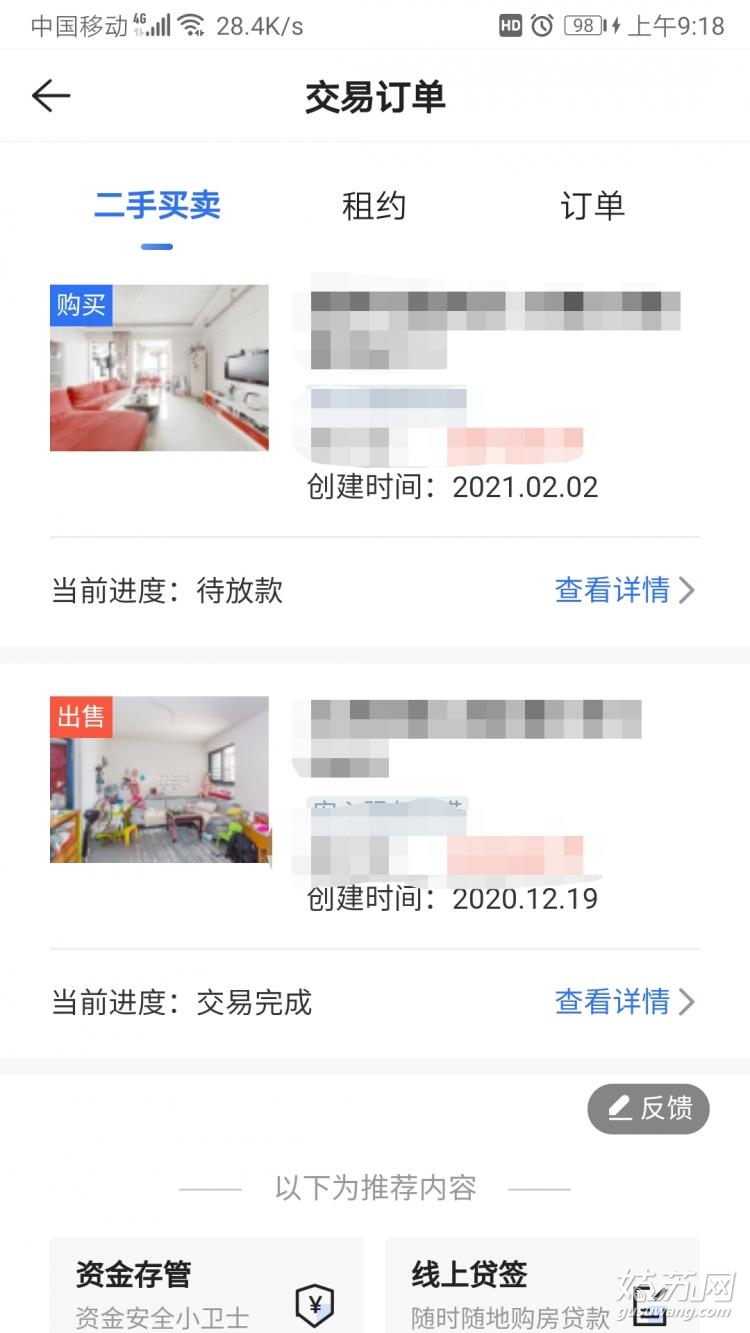Switch to the 租约 tab
750x1333 pixels.
(x=374, y=206)
